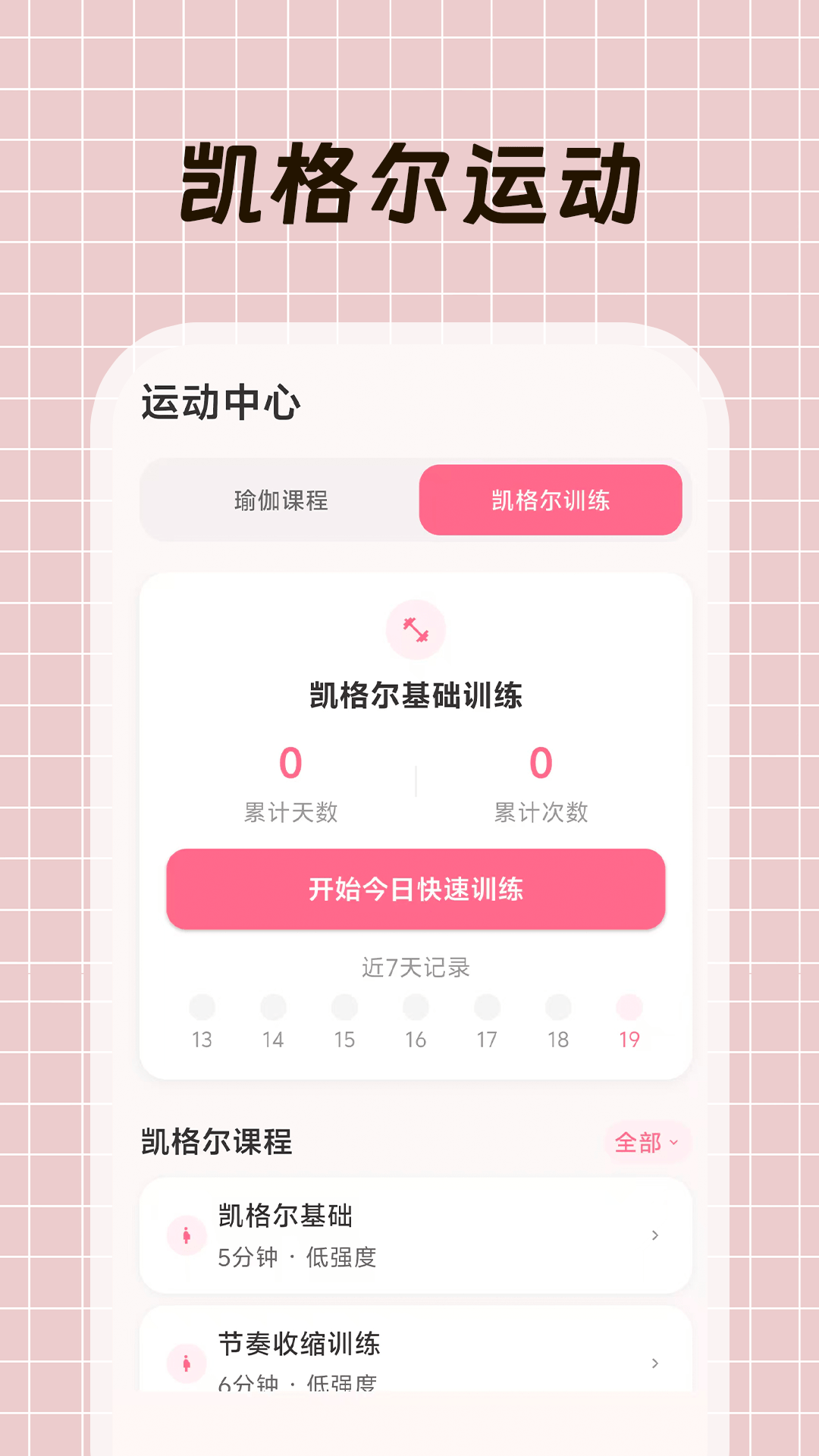
Task: Tap 开始今日快速训练 to start training
Action: tap(414, 889)
